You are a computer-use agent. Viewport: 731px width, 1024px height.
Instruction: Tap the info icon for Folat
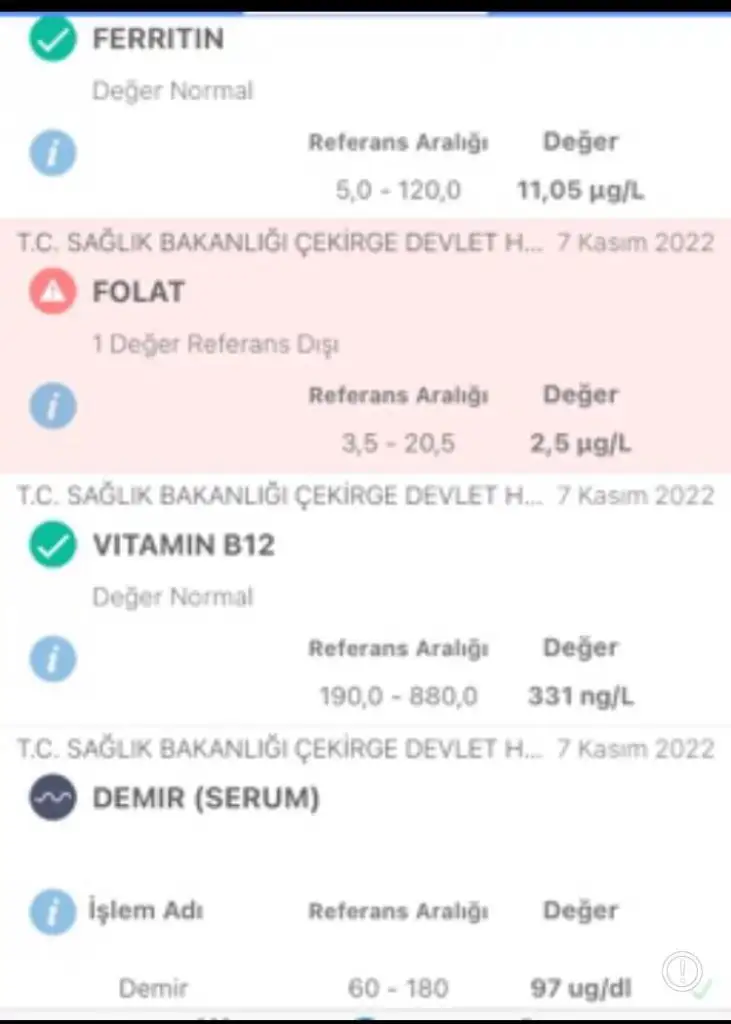click(53, 407)
